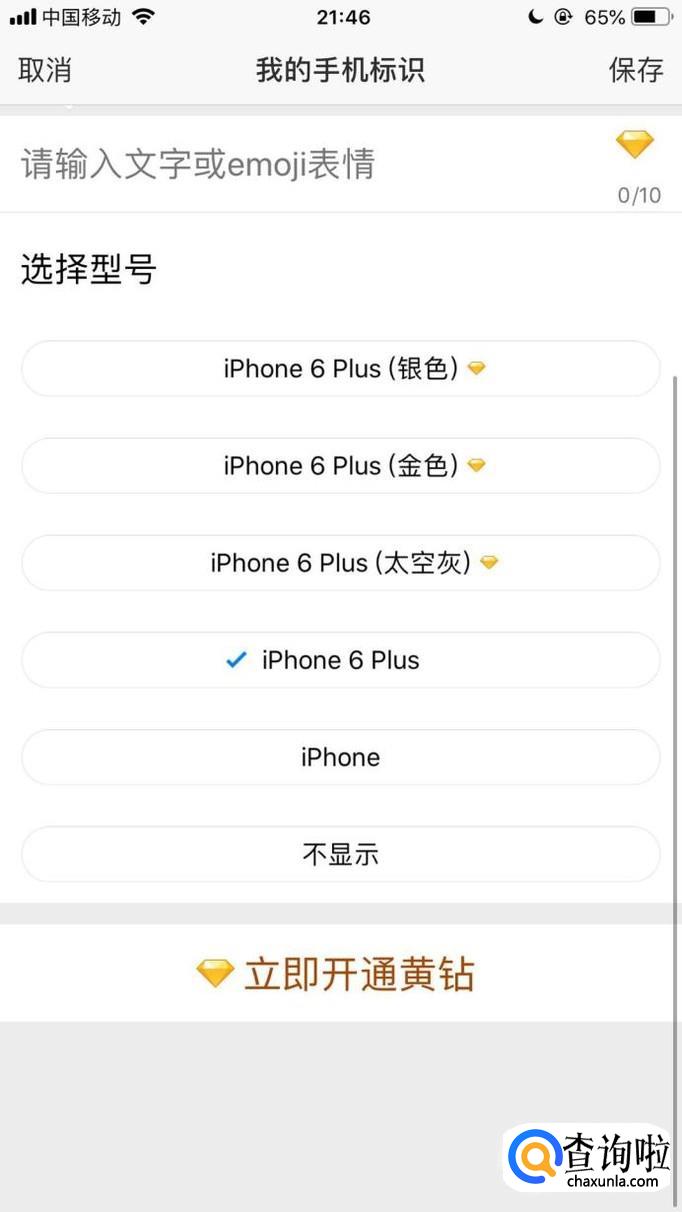Choose iPhone 6 Plus (金色) option

pyautogui.click(x=340, y=466)
